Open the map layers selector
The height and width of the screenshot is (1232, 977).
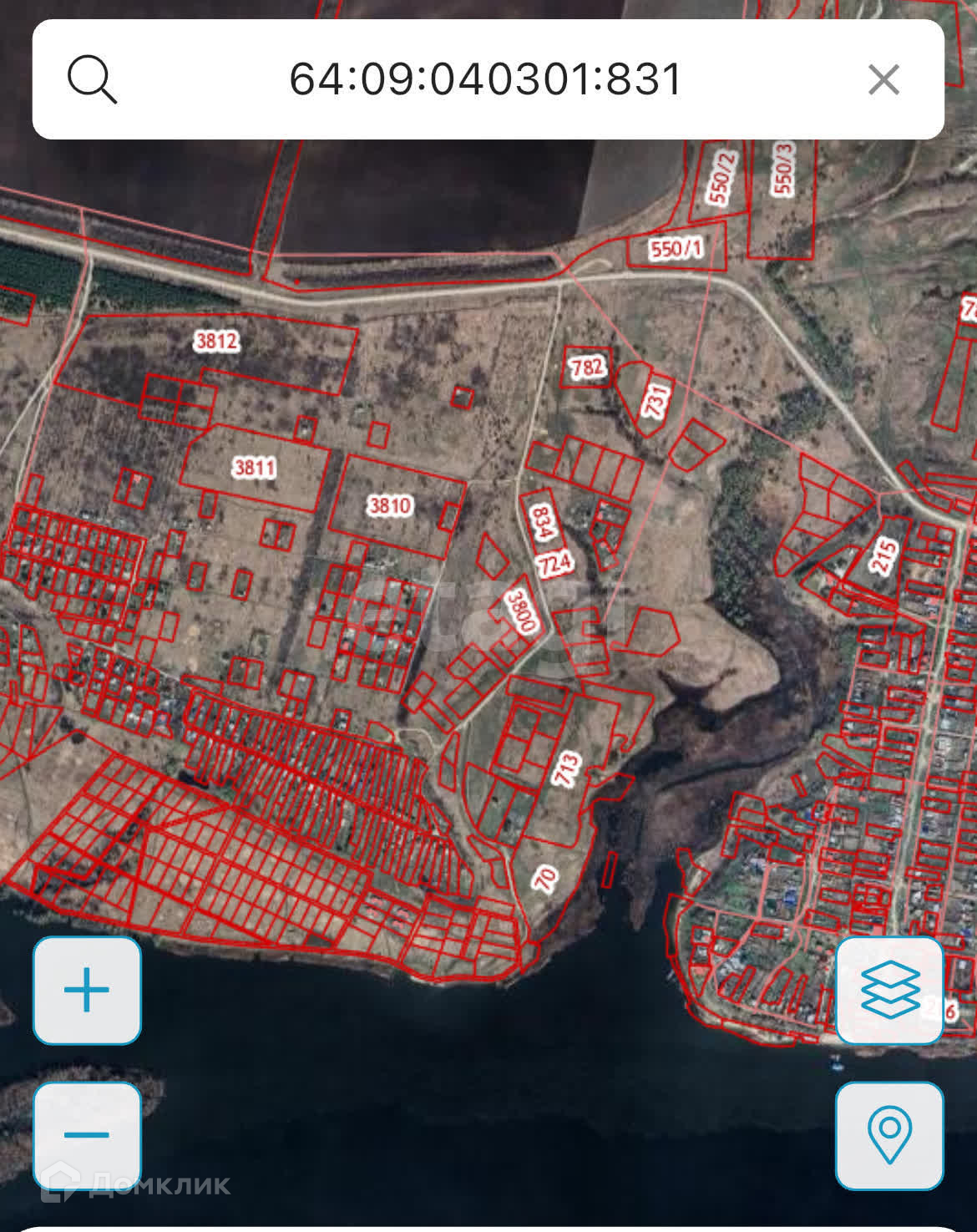pyautogui.click(x=889, y=991)
